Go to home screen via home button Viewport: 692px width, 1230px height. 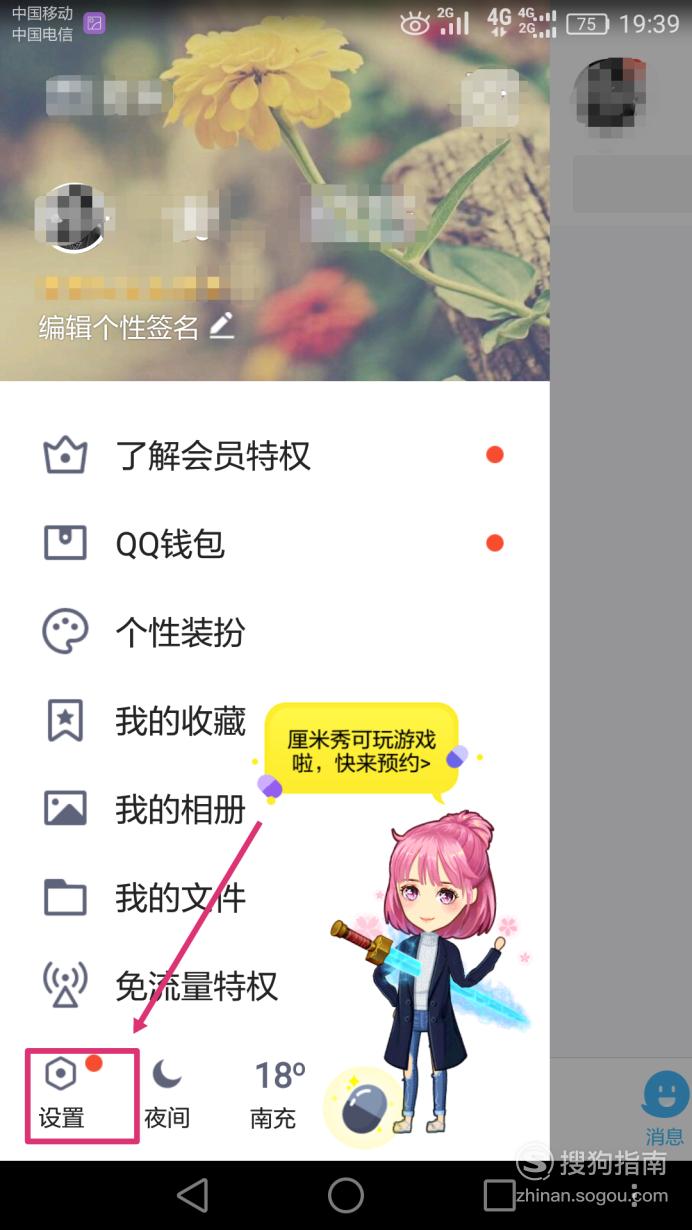346,1195
